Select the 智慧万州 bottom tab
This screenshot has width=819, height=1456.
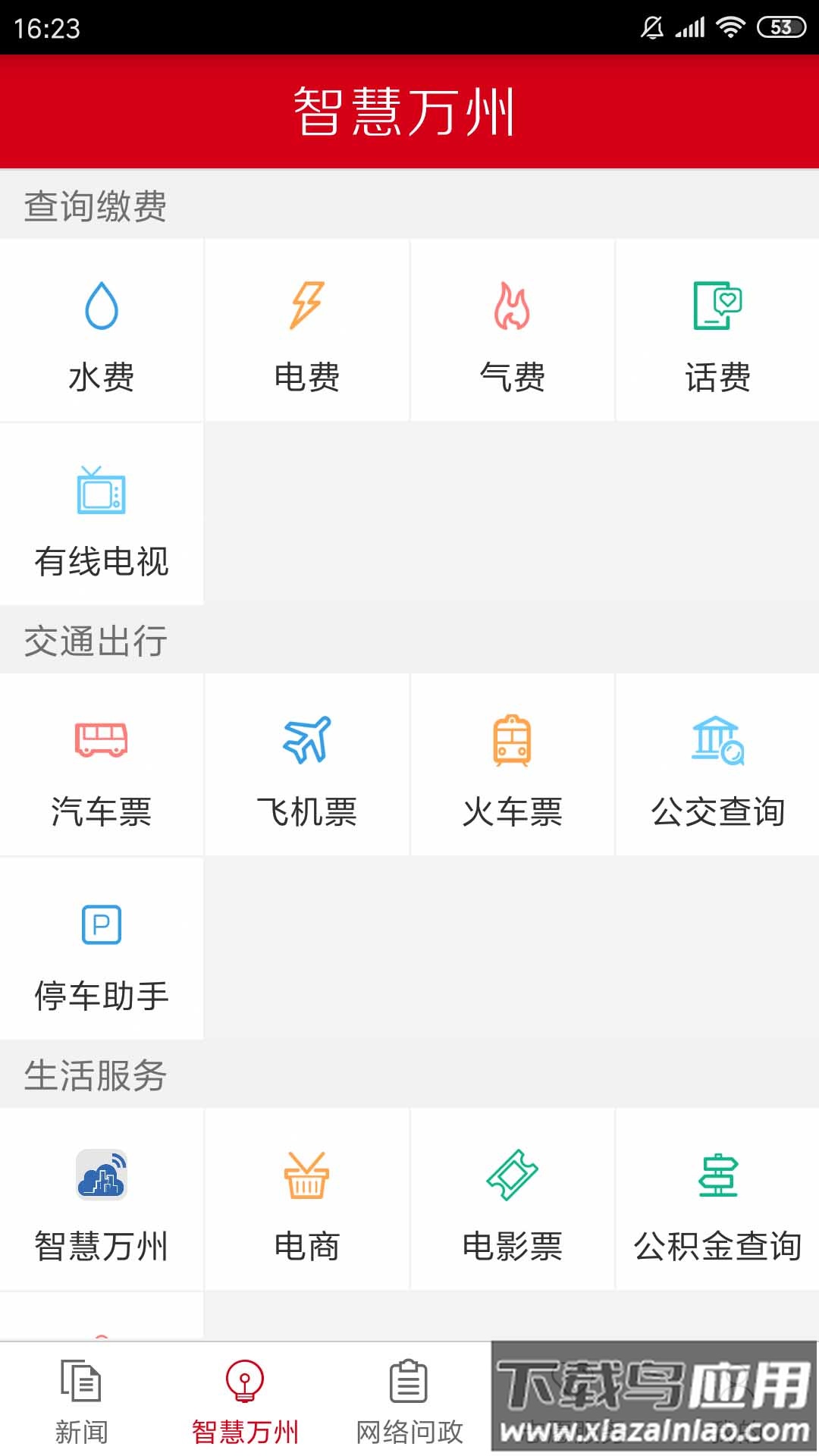pyautogui.click(x=245, y=1403)
